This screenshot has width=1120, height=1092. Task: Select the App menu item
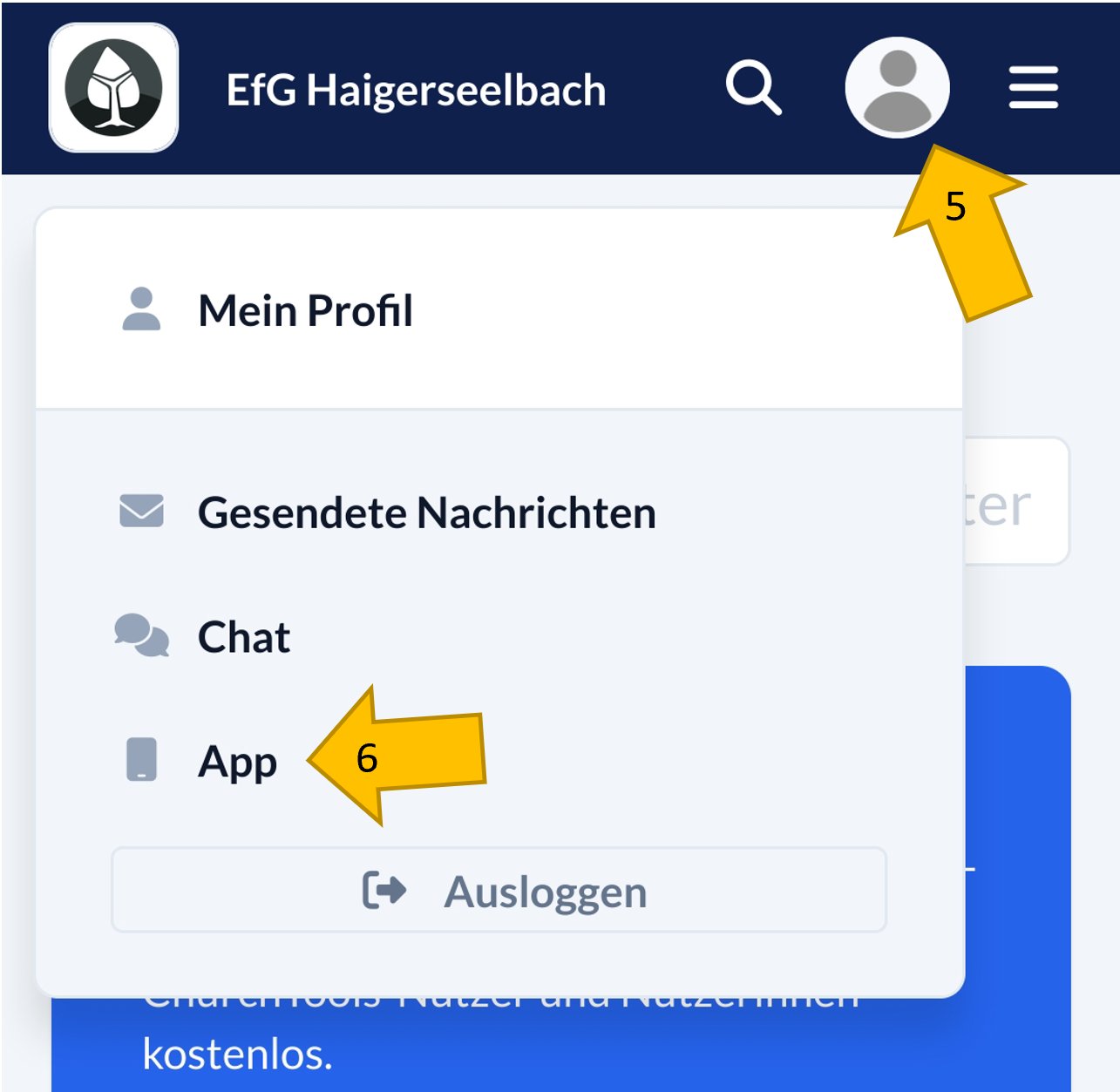[x=236, y=762]
